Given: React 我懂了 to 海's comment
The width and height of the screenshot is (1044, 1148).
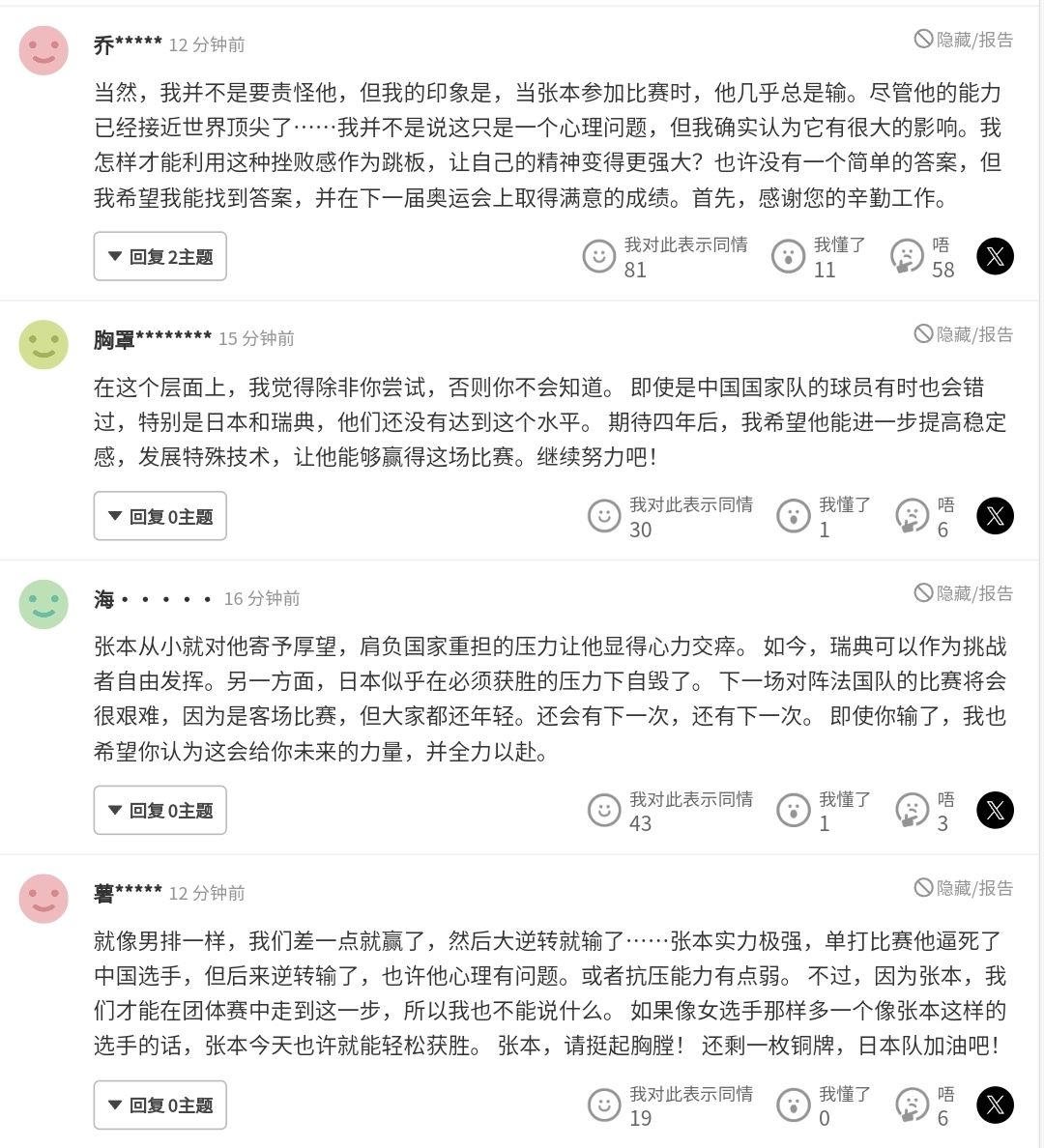Looking at the screenshot, I should point(794,810).
